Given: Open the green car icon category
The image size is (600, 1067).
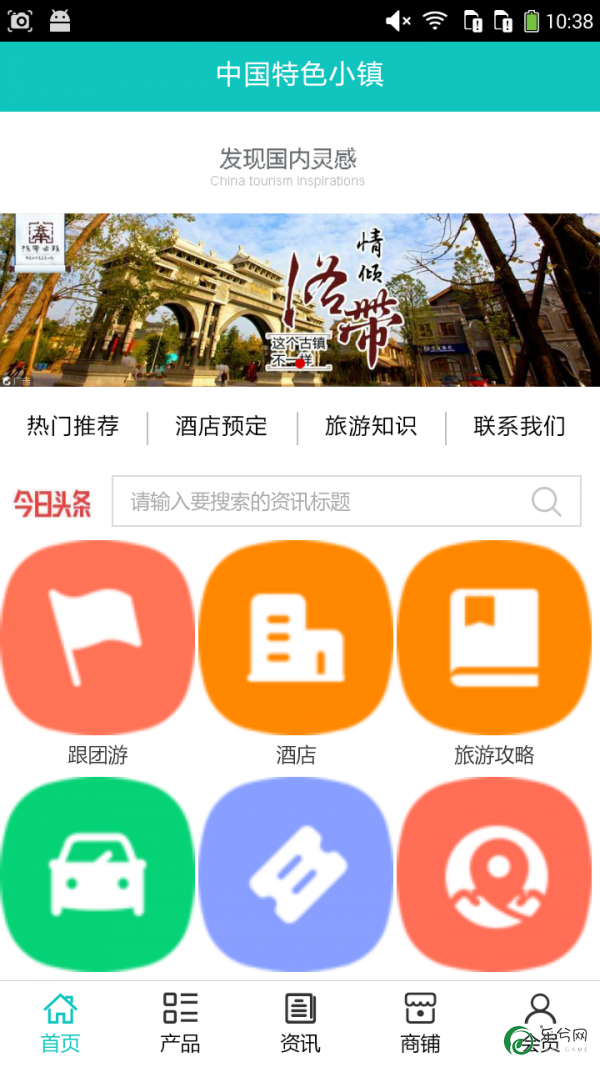Looking at the screenshot, I should [x=98, y=875].
